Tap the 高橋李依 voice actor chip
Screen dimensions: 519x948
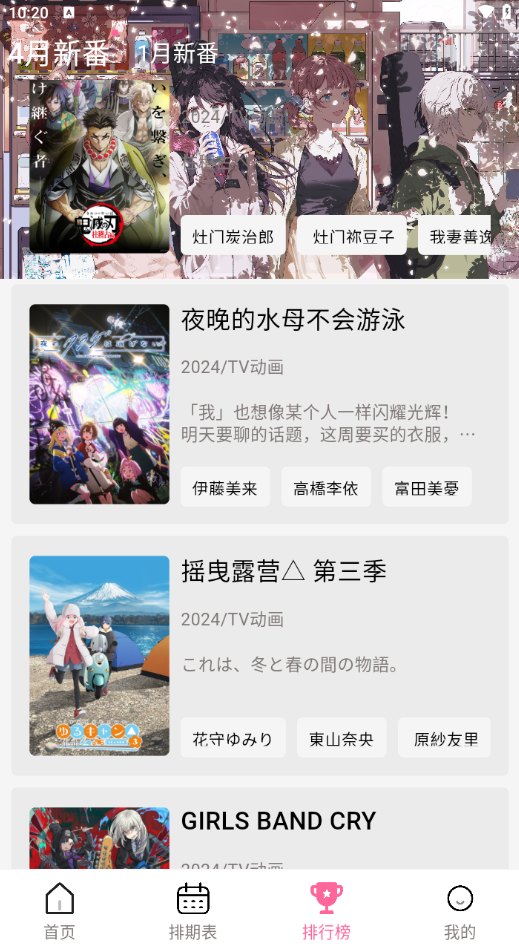326,487
